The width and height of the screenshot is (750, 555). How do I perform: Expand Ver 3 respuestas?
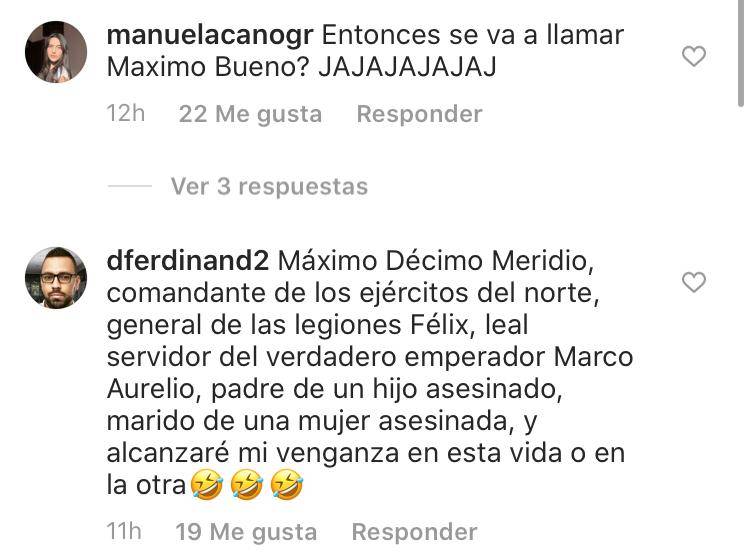point(269,187)
